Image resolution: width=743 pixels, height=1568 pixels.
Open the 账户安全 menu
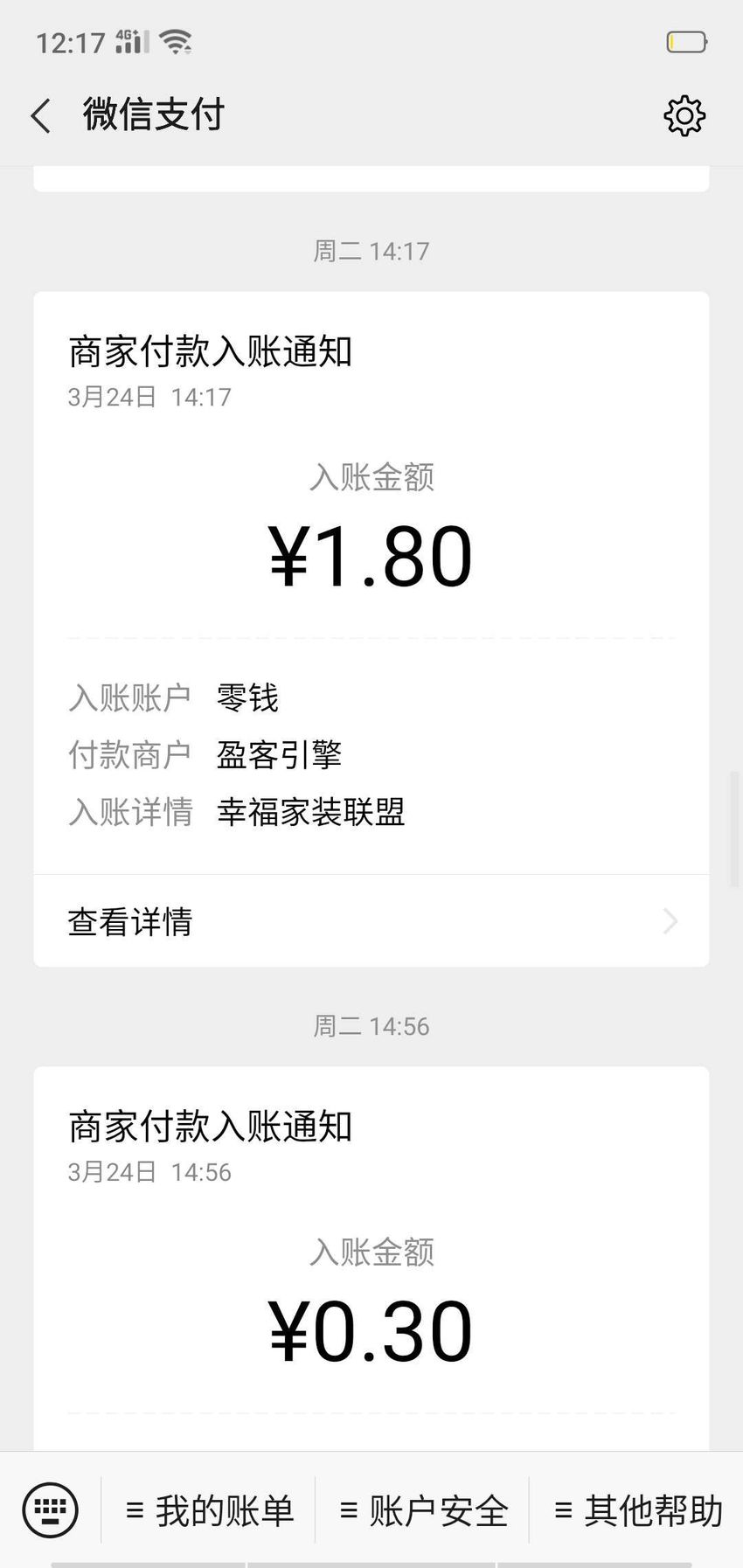click(x=423, y=1510)
